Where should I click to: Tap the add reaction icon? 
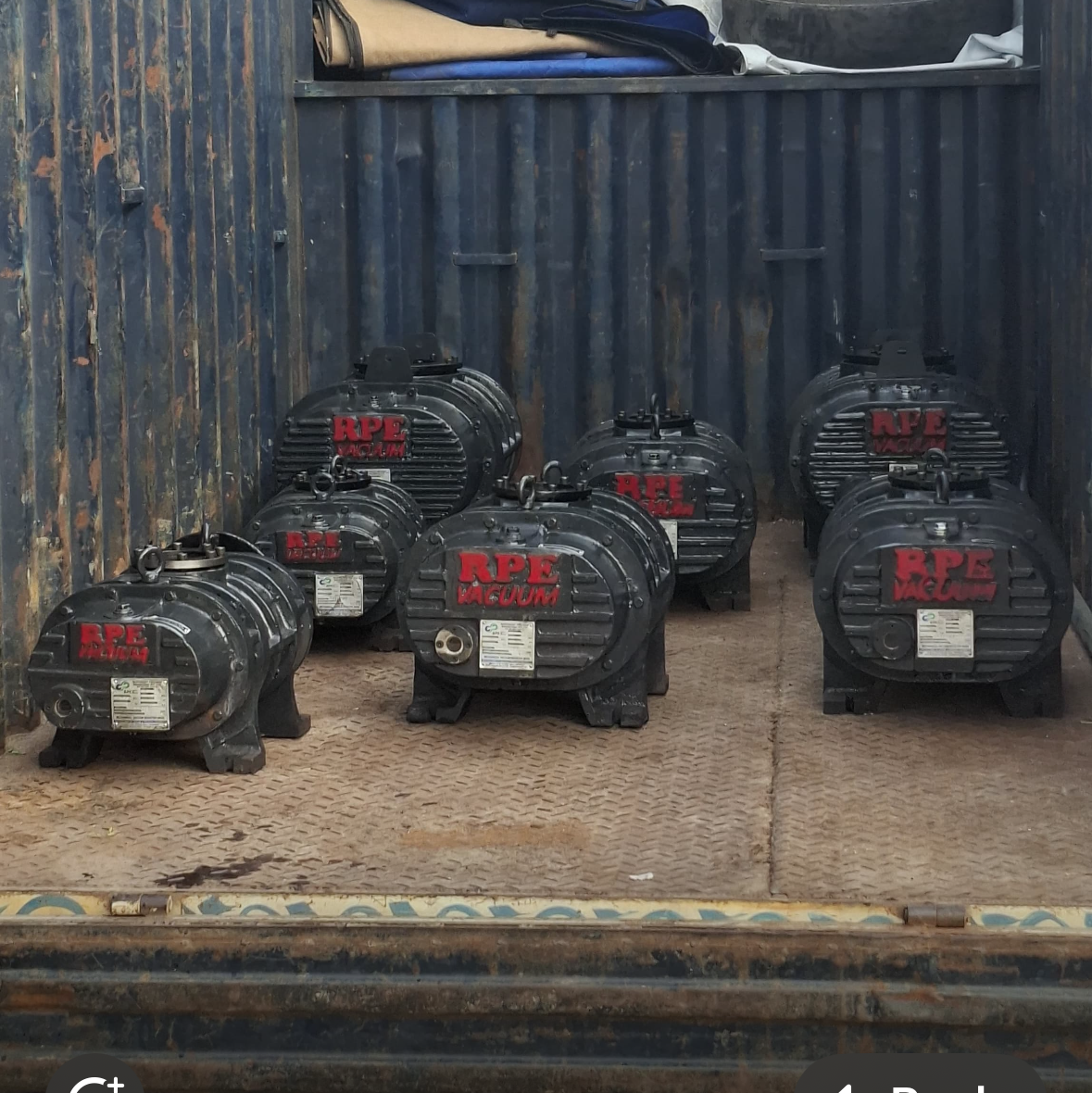pos(95,1080)
